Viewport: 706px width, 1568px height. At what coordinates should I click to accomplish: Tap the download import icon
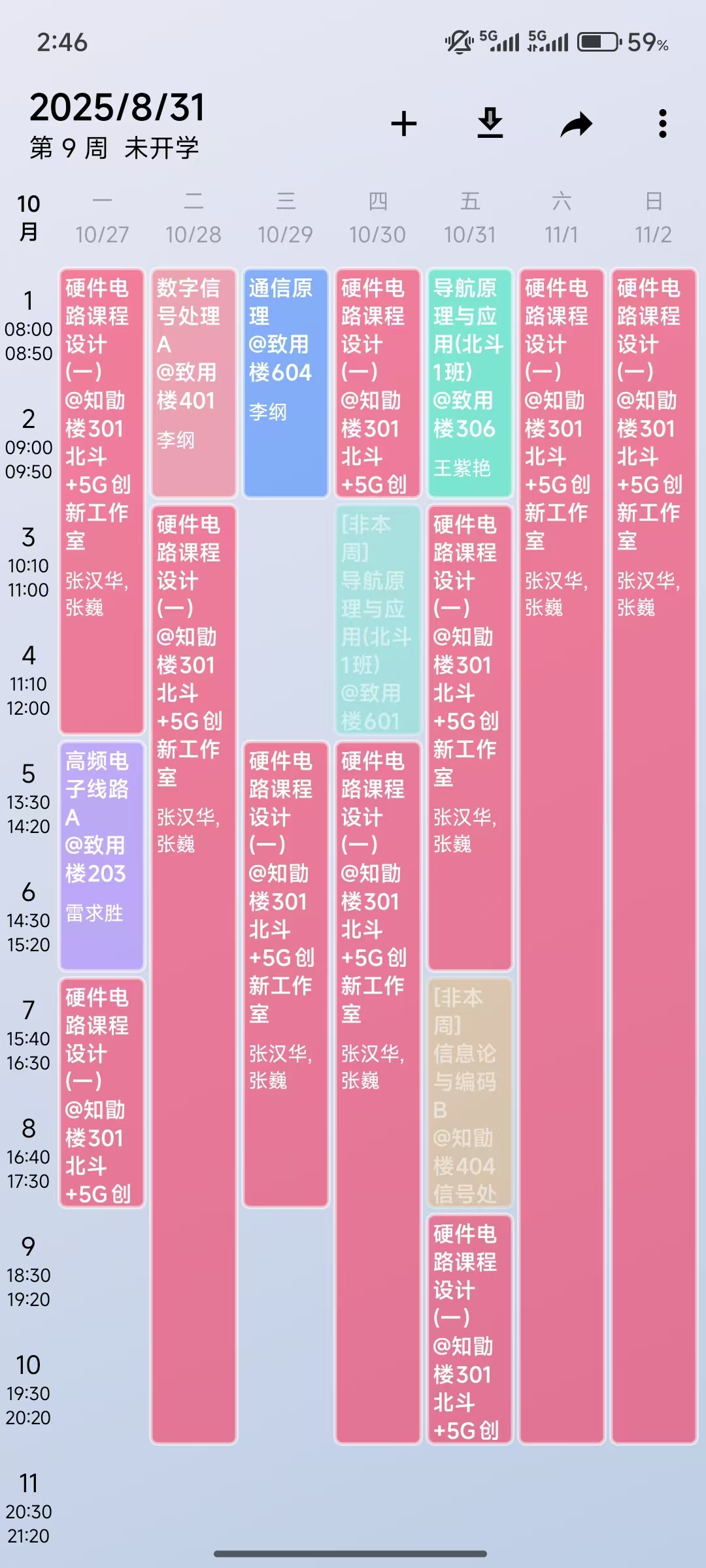pyautogui.click(x=490, y=123)
